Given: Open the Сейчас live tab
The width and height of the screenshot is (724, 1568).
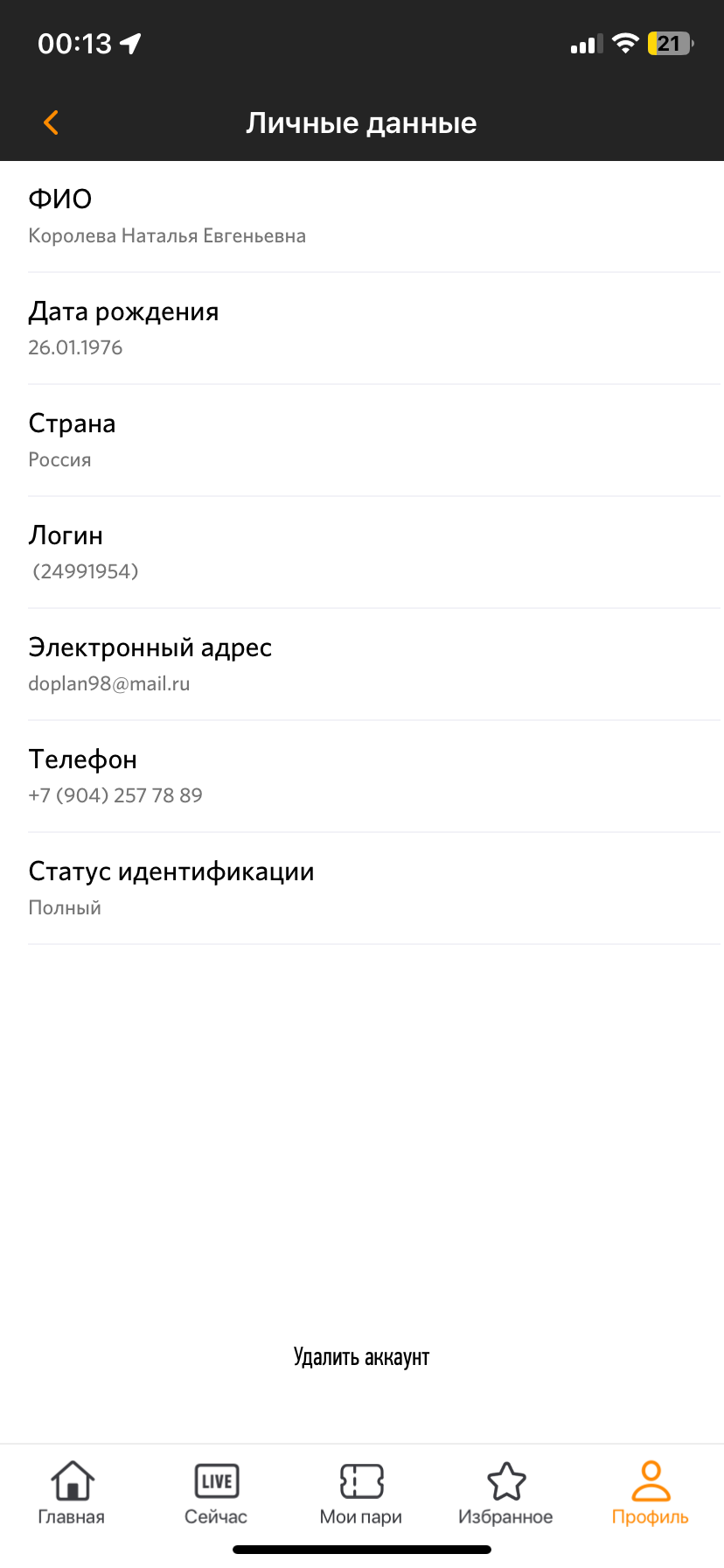Looking at the screenshot, I should pos(216,1494).
